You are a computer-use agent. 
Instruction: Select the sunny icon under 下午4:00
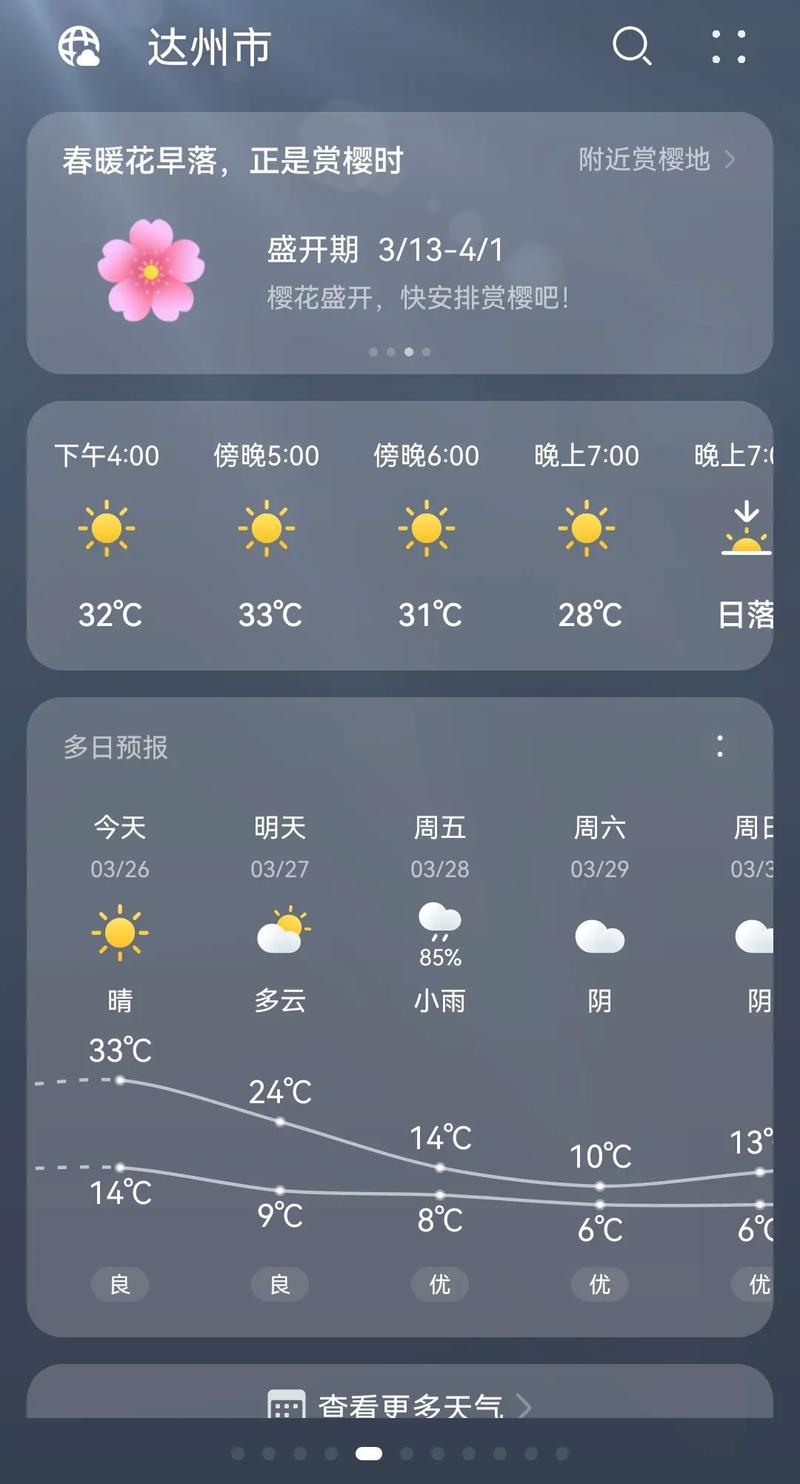(109, 527)
